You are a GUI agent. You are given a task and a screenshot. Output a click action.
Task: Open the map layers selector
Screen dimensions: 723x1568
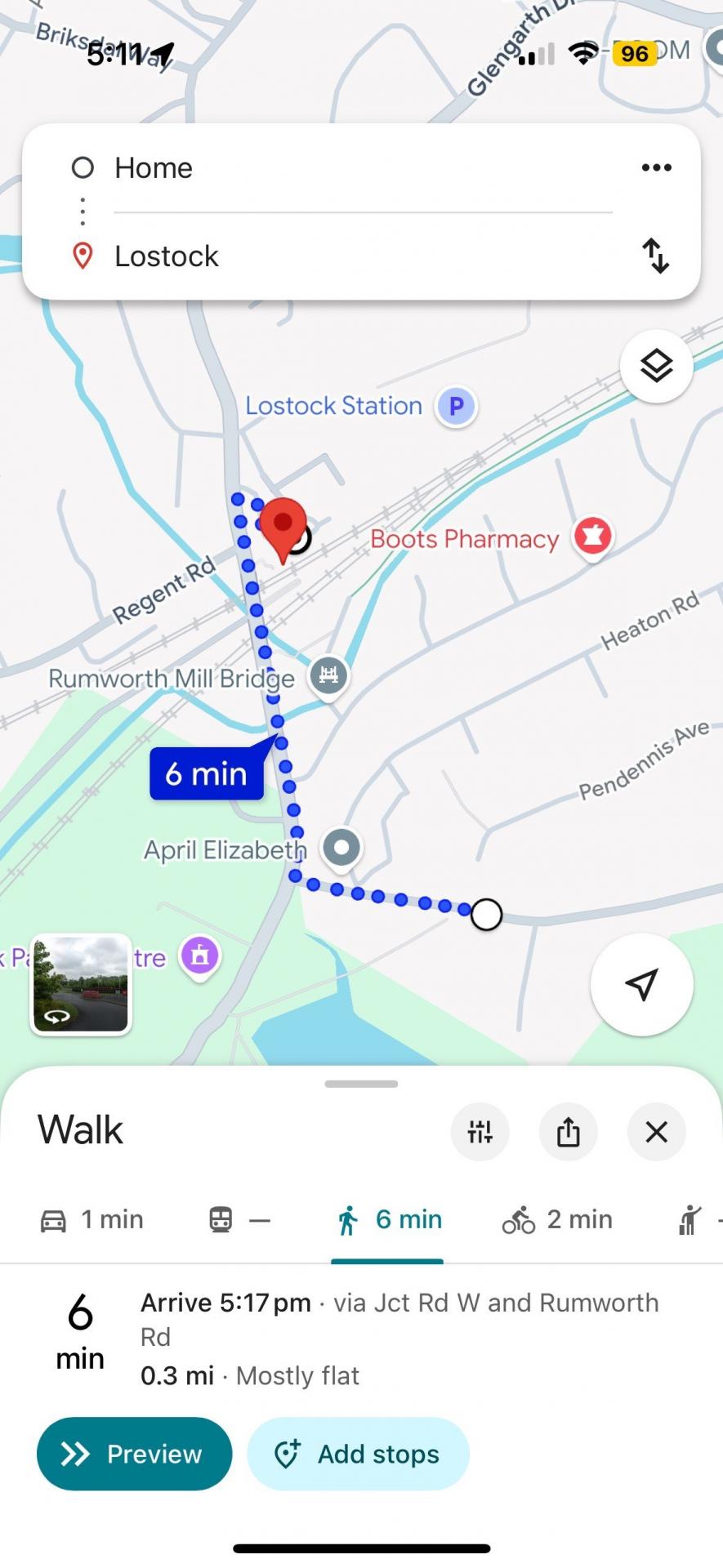(x=656, y=366)
